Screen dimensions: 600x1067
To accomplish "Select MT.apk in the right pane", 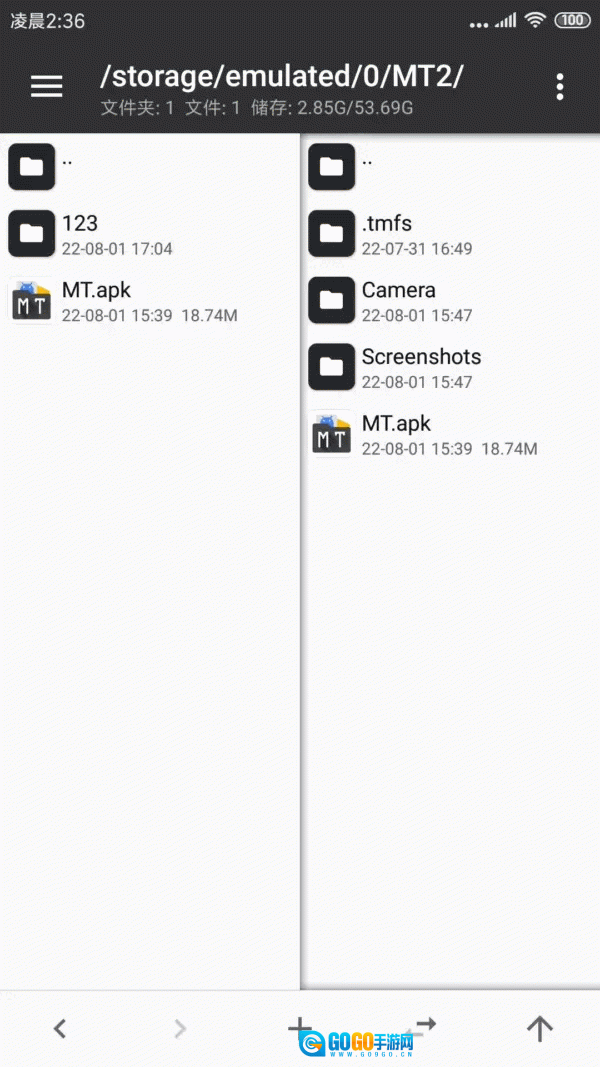I will tap(450, 433).
